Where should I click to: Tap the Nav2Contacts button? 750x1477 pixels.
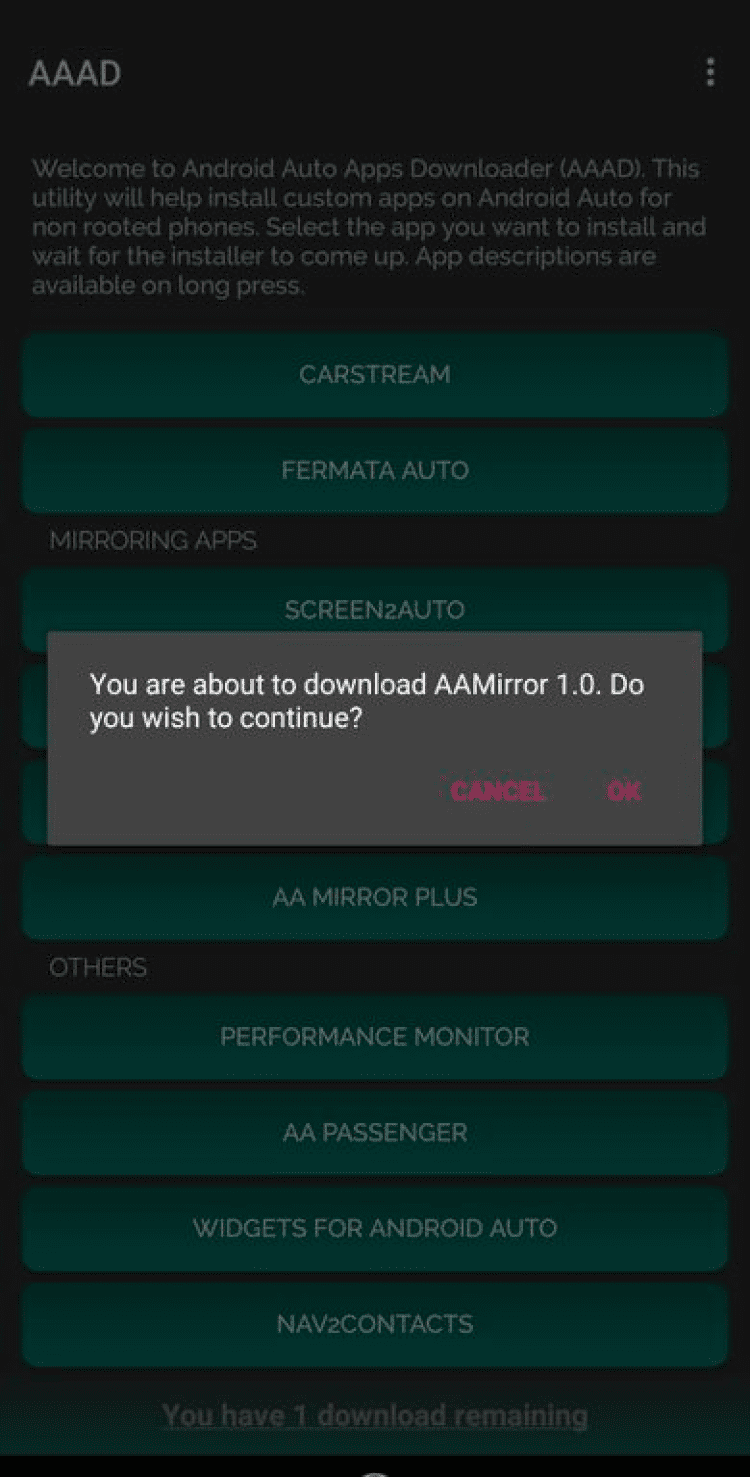(375, 1324)
